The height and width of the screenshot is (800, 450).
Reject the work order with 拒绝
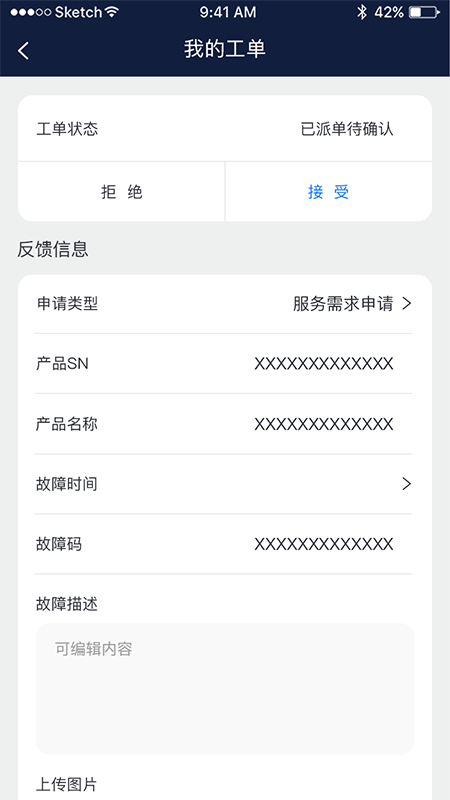(x=121, y=192)
